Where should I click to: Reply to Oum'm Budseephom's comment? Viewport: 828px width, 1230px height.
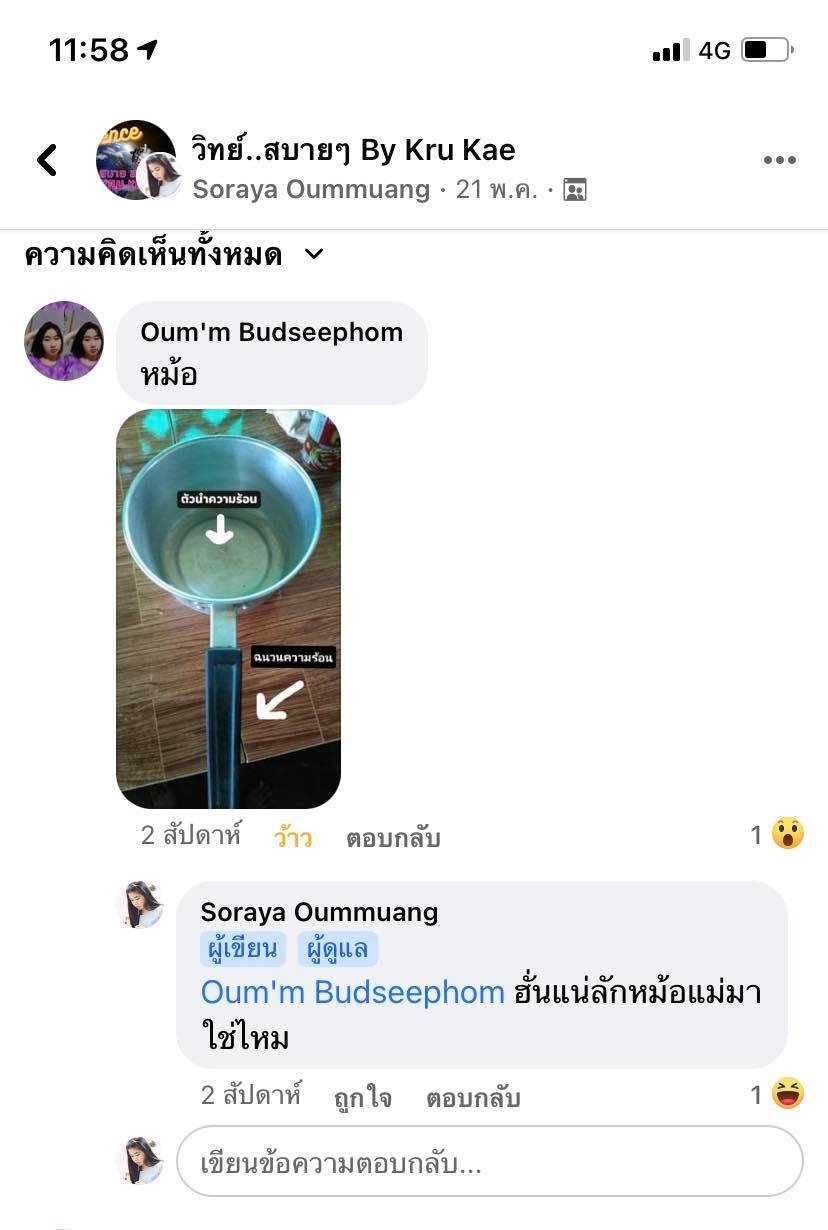393,838
